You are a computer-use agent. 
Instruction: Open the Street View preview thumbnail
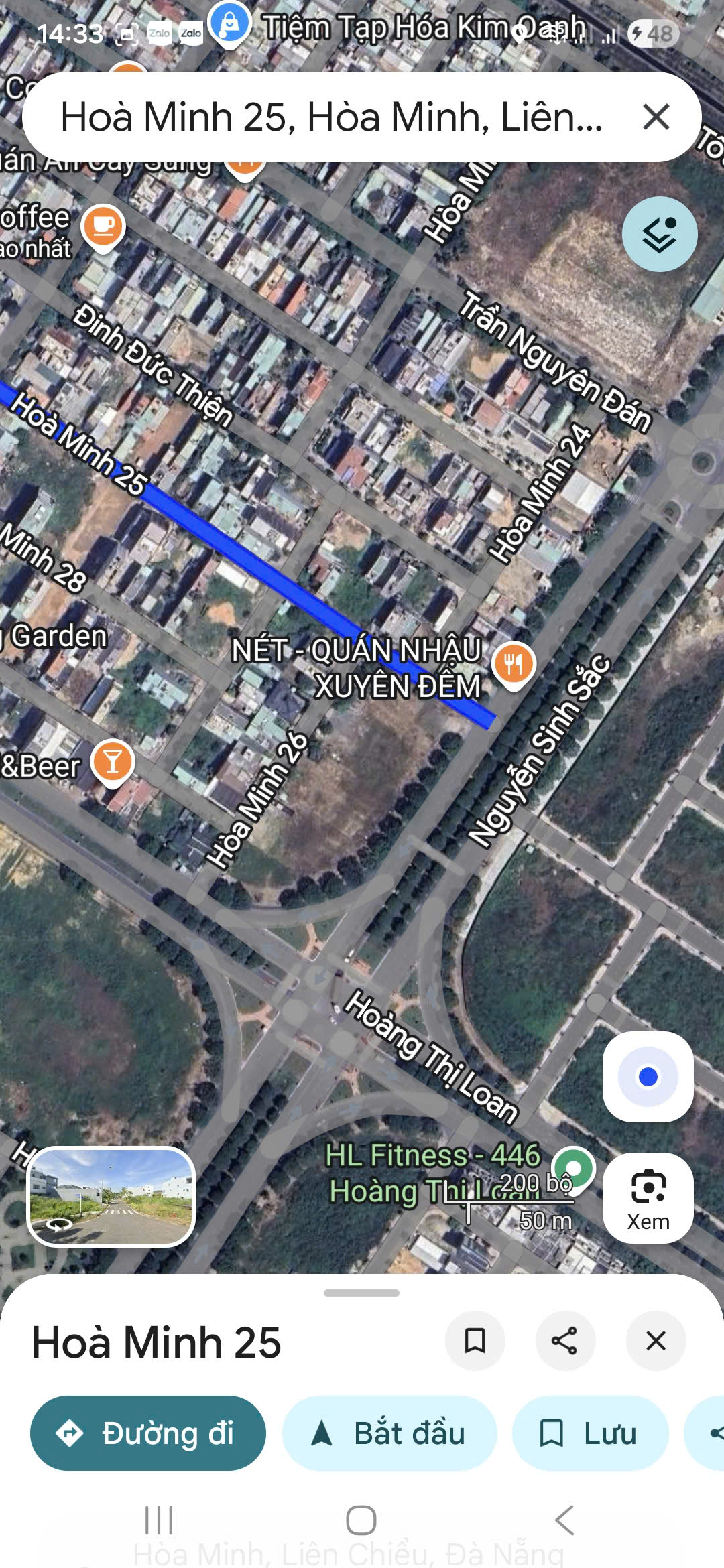click(111, 1196)
